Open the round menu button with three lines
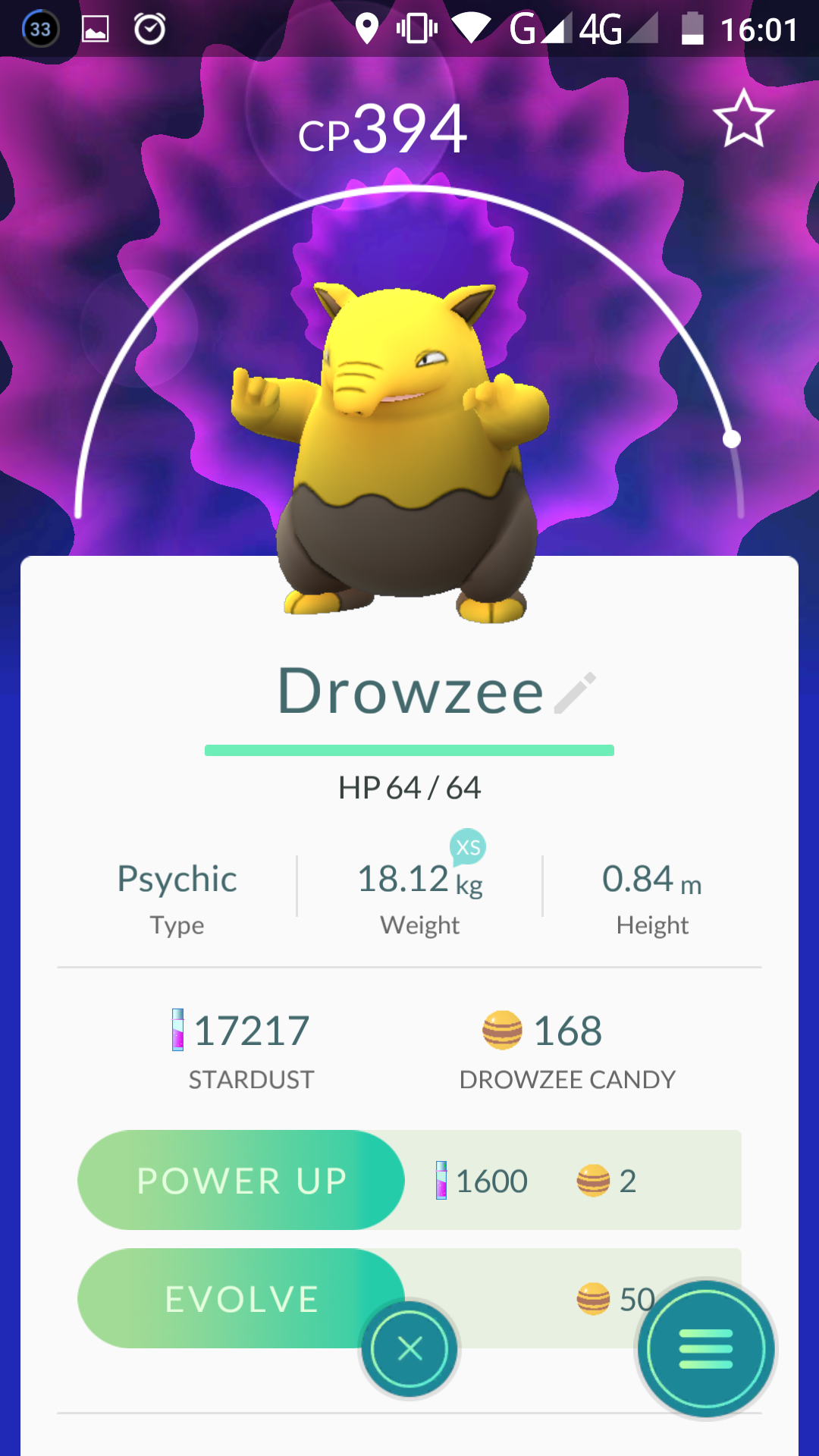 click(706, 1349)
